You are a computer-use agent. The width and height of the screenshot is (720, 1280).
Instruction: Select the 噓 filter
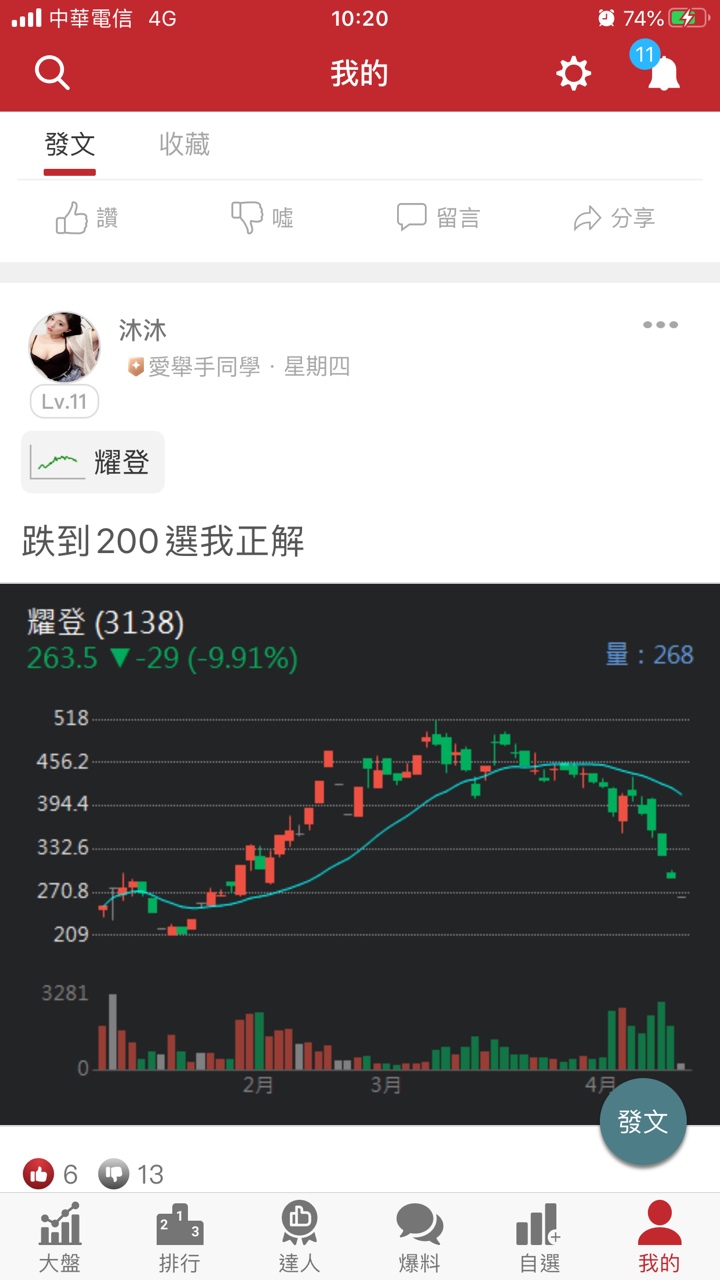tap(262, 218)
